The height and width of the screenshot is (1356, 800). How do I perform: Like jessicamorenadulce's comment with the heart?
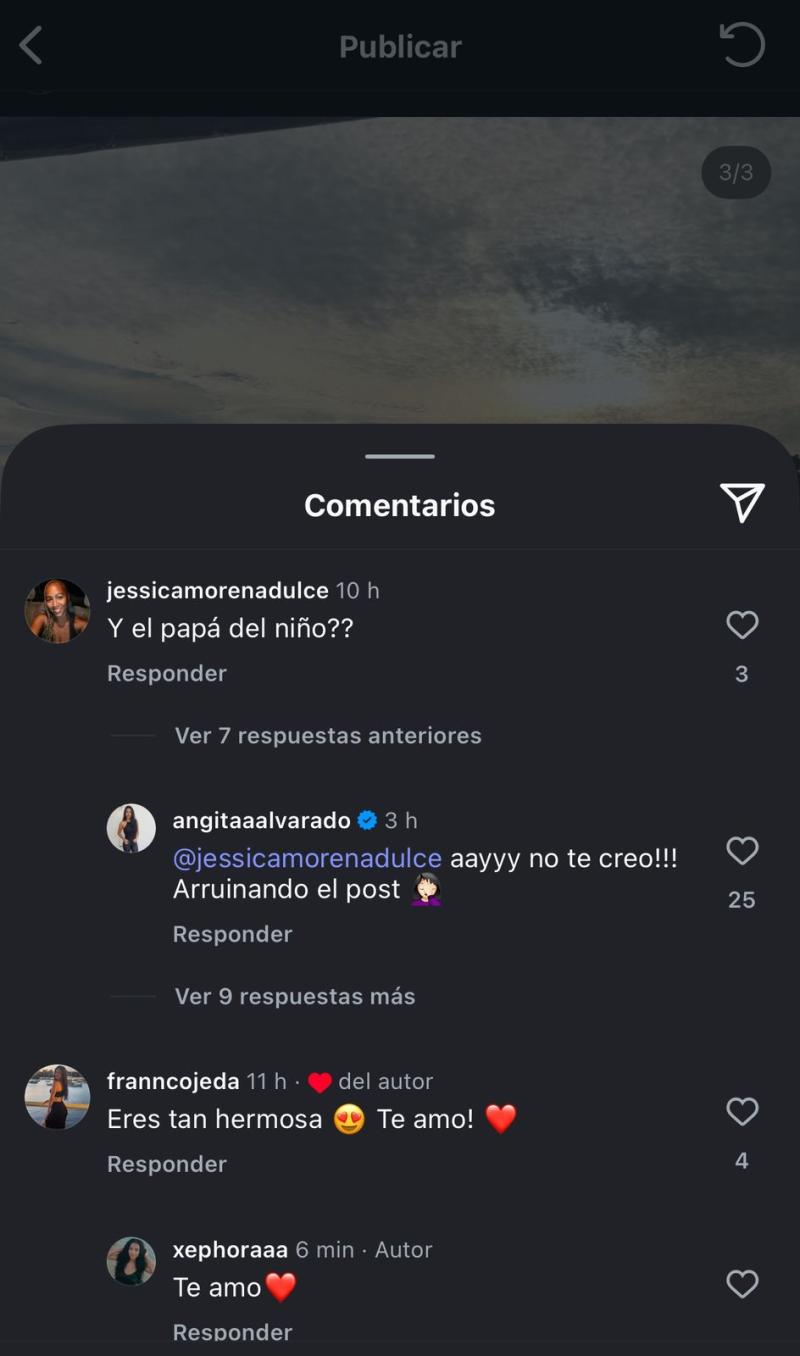tap(741, 625)
